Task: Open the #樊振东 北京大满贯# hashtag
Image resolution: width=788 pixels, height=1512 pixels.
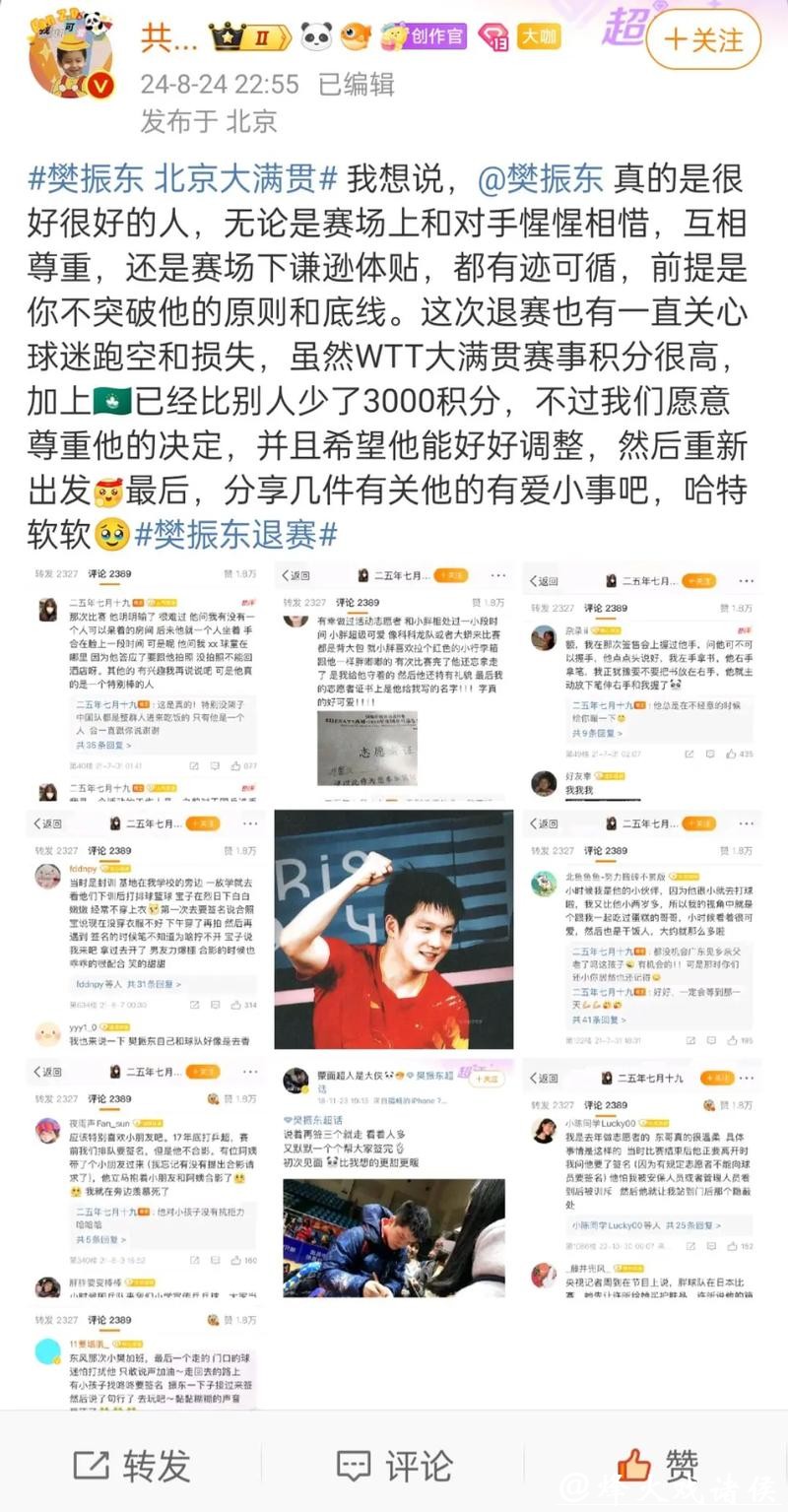Action: tap(183, 180)
